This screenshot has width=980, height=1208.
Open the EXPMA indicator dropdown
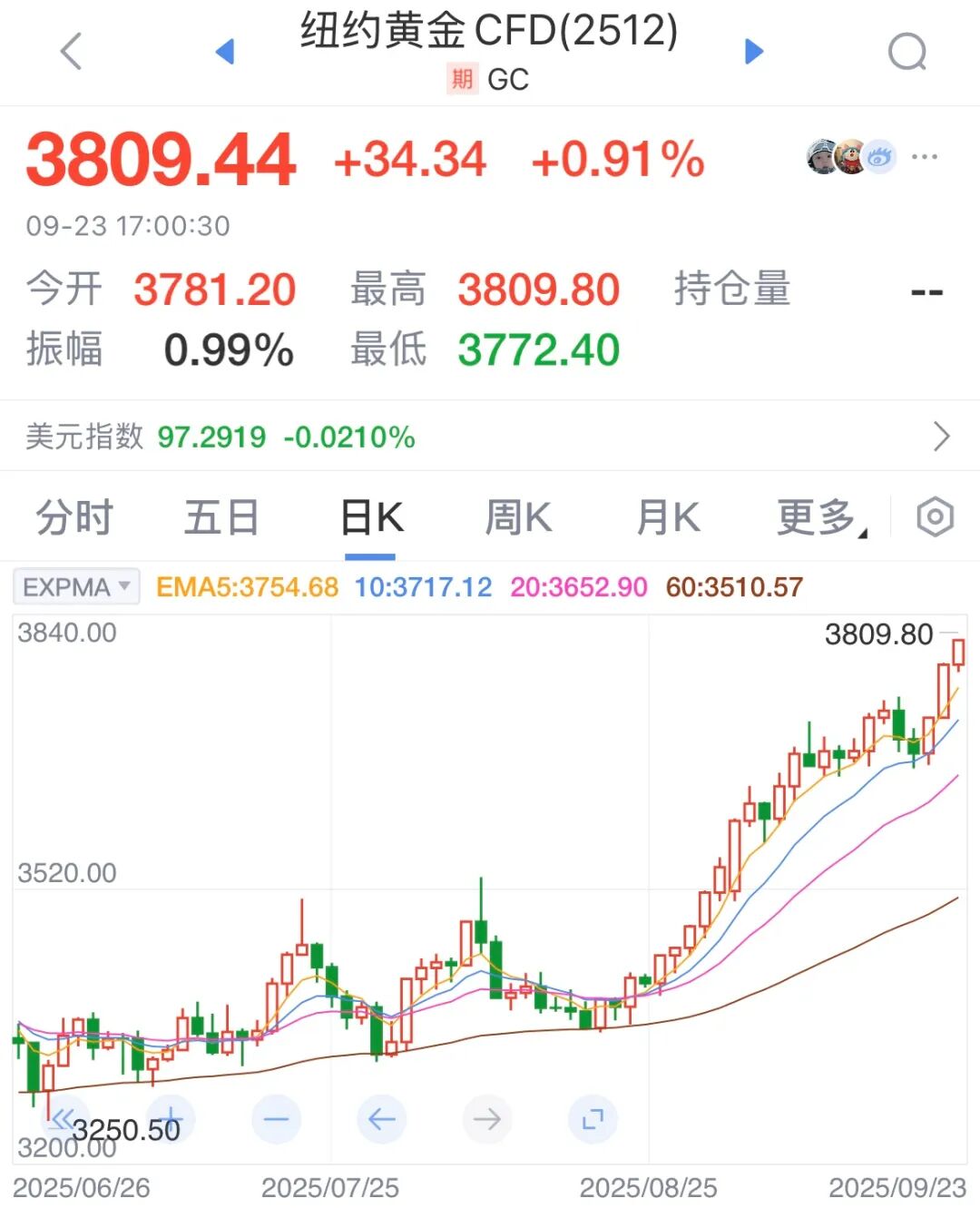(75, 586)
